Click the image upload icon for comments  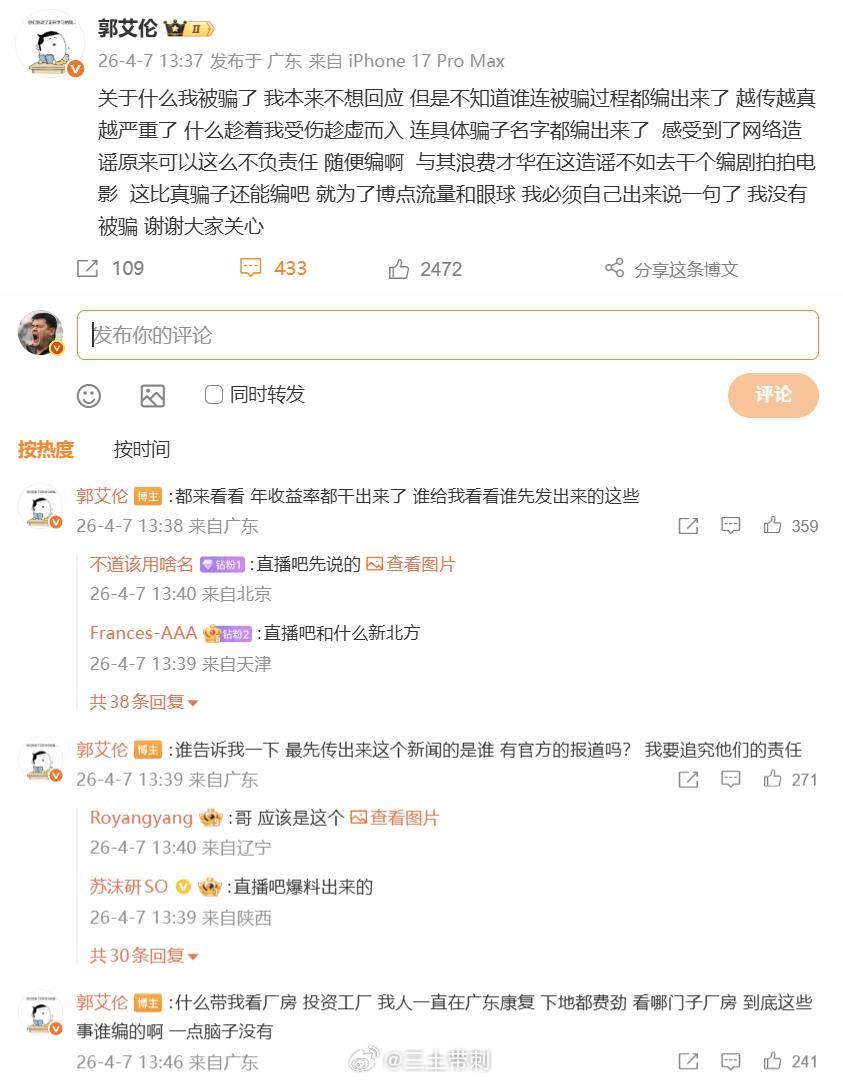point(152,396)
